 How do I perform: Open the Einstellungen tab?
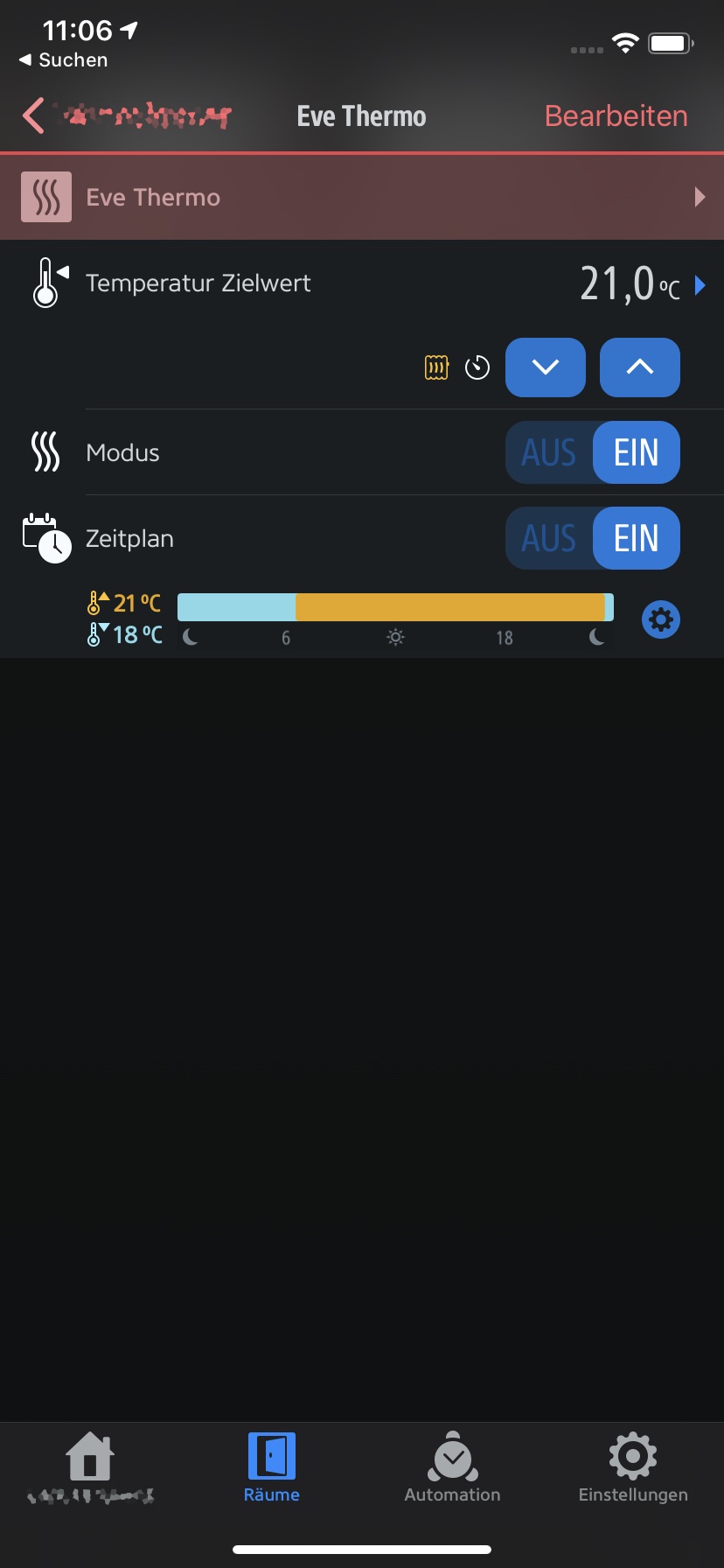(633, 1466)
